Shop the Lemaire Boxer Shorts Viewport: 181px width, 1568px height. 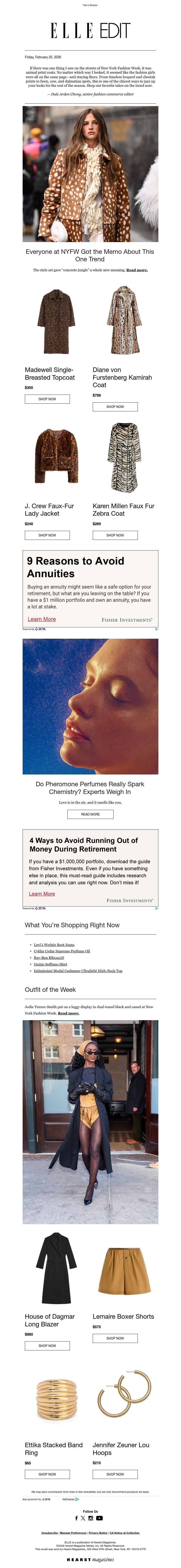click(115, 1339)
